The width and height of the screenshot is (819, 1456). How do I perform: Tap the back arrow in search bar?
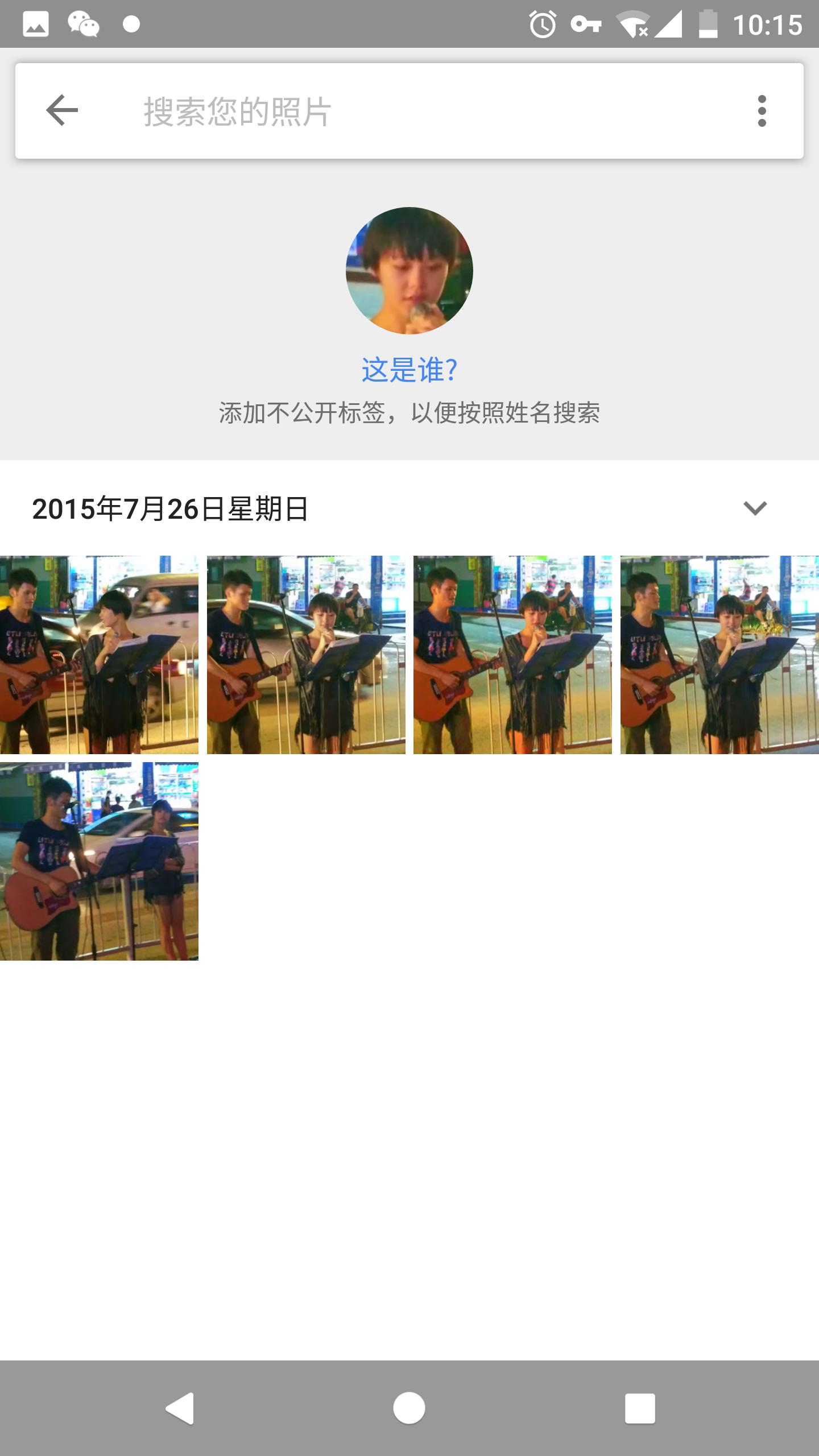[61, 110]
